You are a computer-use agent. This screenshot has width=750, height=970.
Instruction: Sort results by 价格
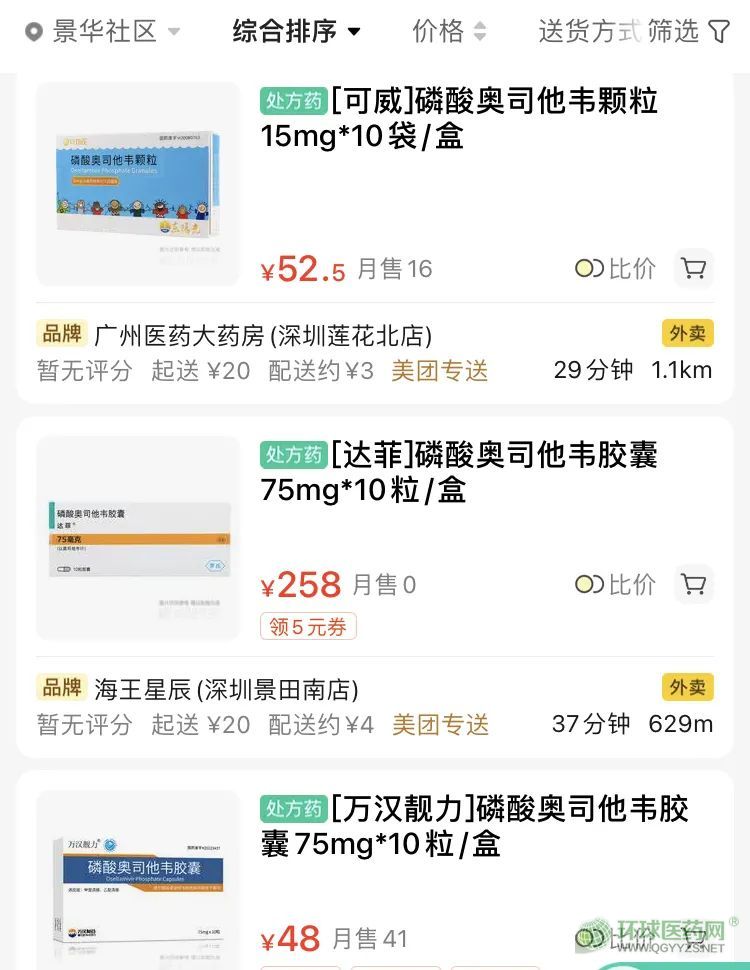tap(449, 32)
